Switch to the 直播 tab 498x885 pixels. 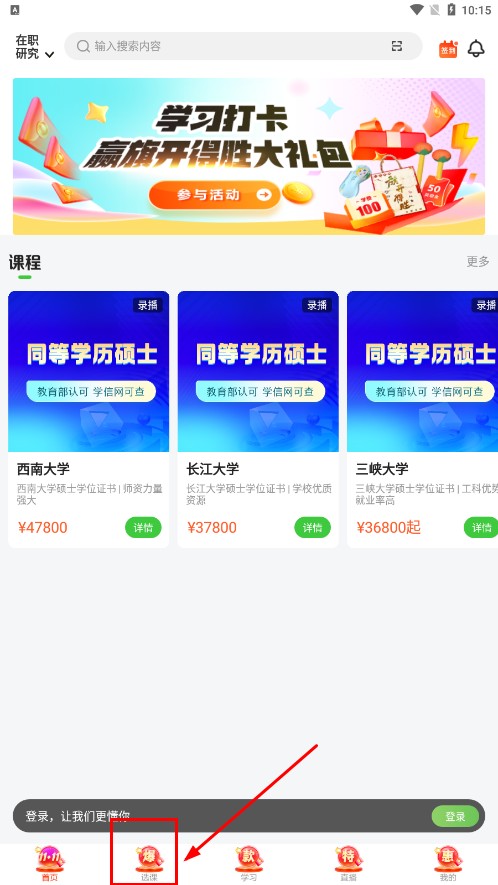point(348,864)
